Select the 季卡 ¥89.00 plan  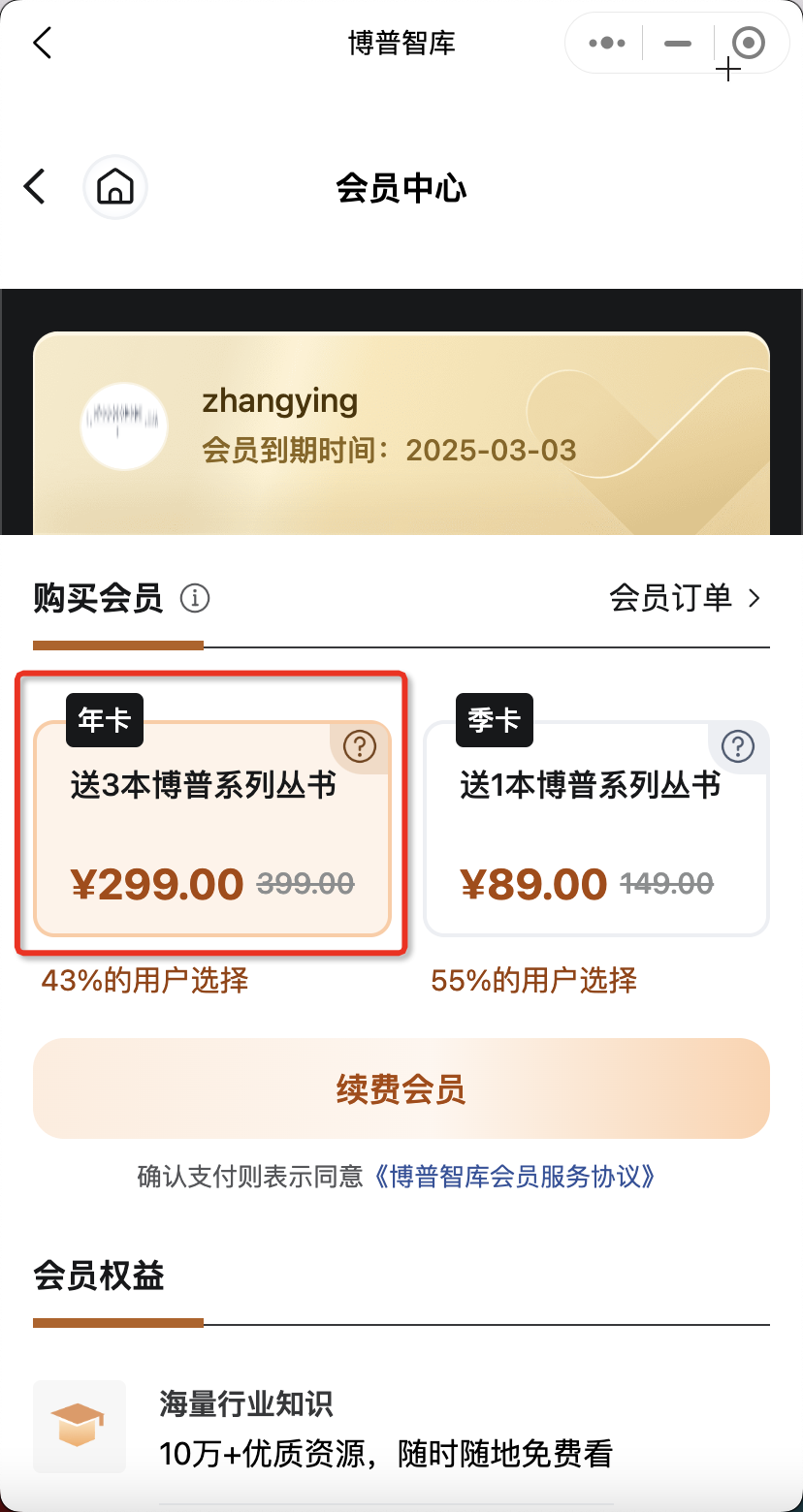(595, 829)
